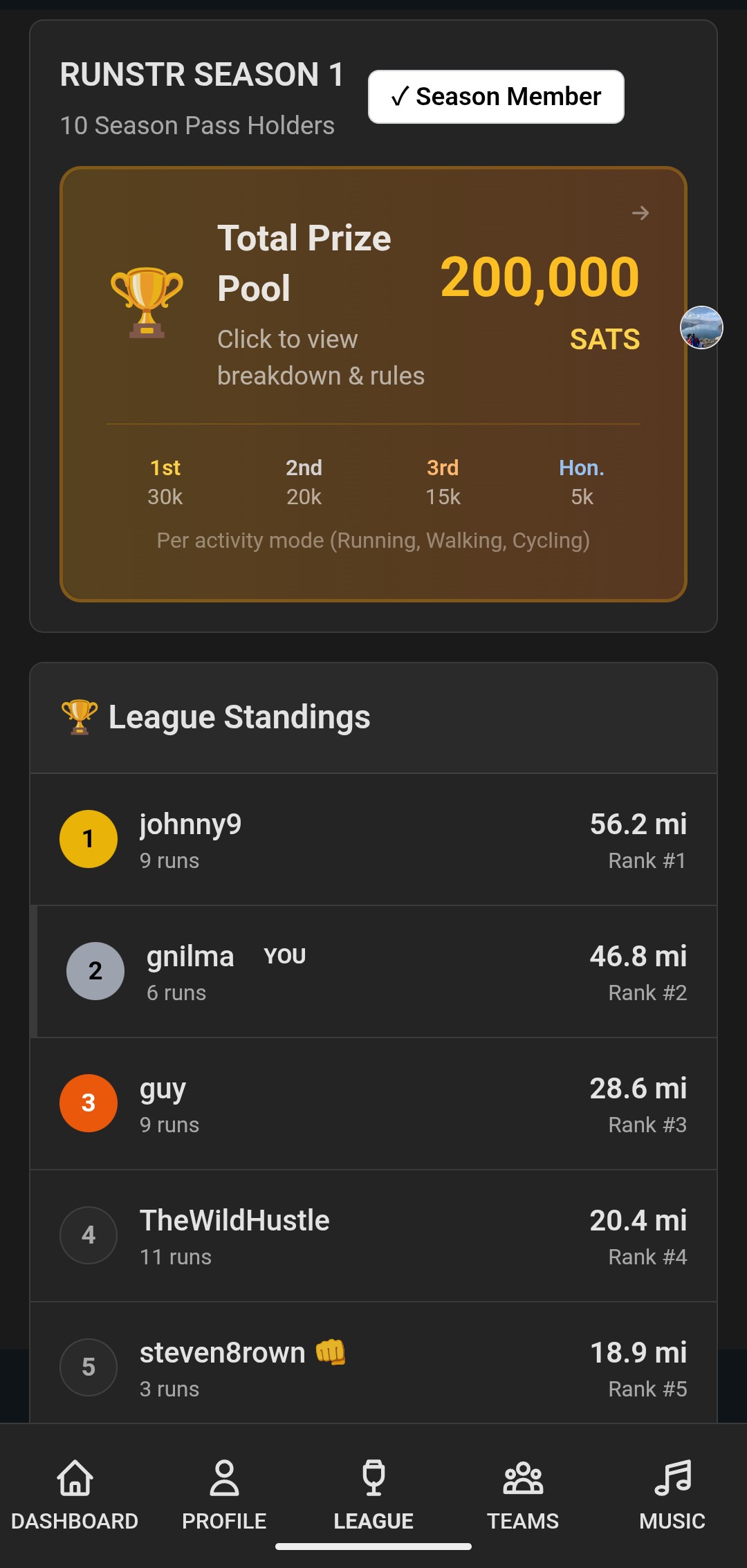
Task: Switch to the Music tab
Action: coord(672,1495)
